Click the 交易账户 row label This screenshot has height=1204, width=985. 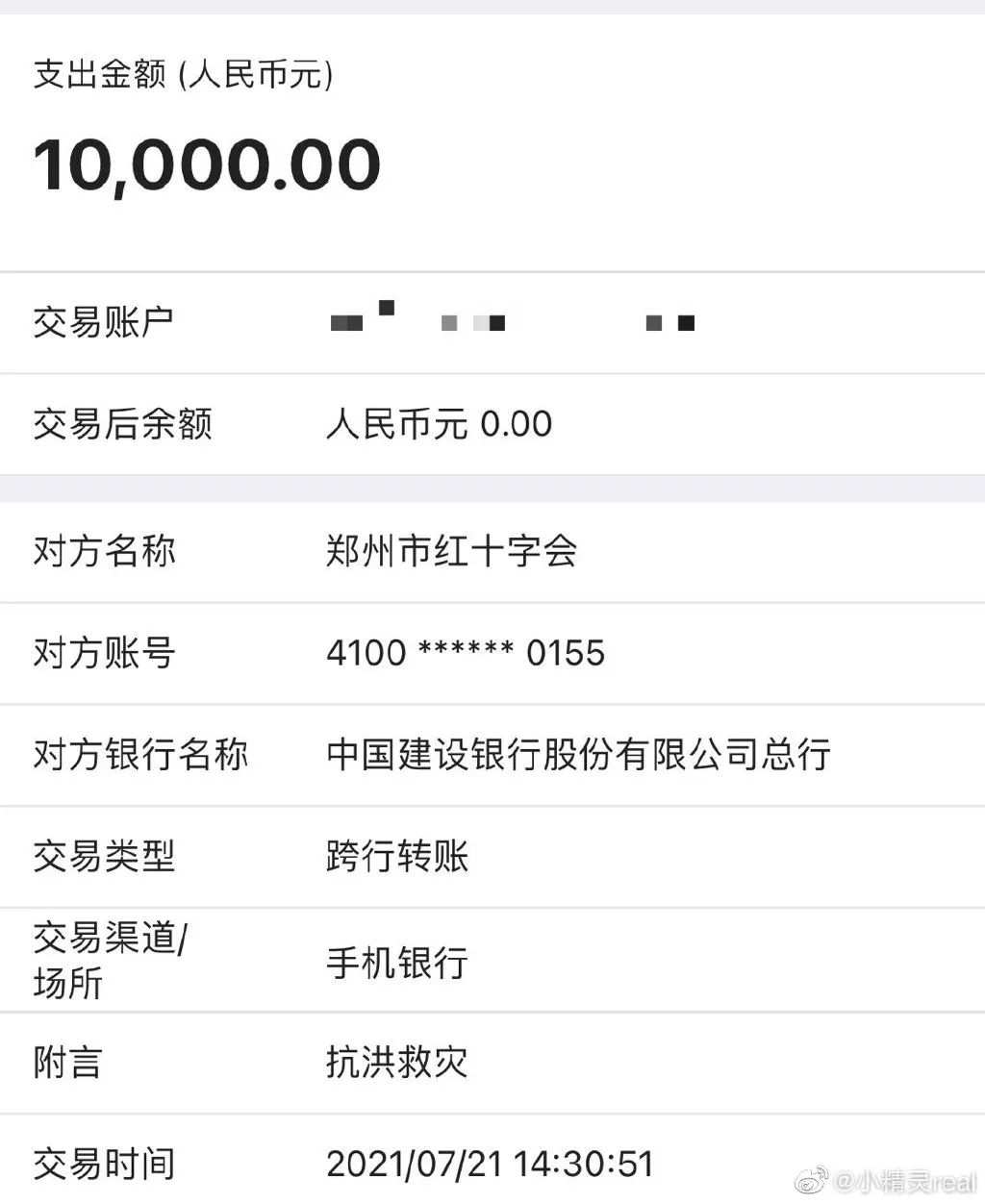[x=104, y=322]
